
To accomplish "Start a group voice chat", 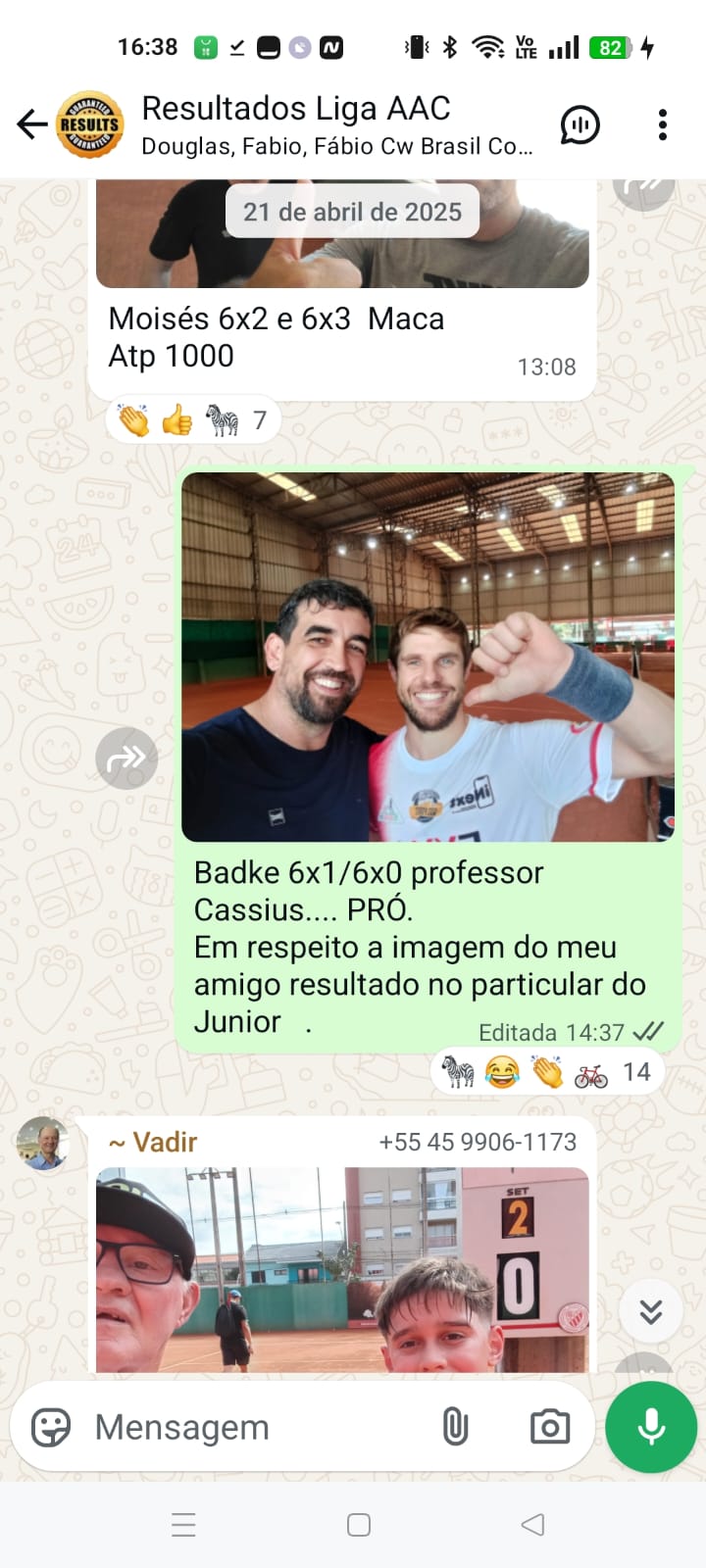I will (x=580, y=124).
